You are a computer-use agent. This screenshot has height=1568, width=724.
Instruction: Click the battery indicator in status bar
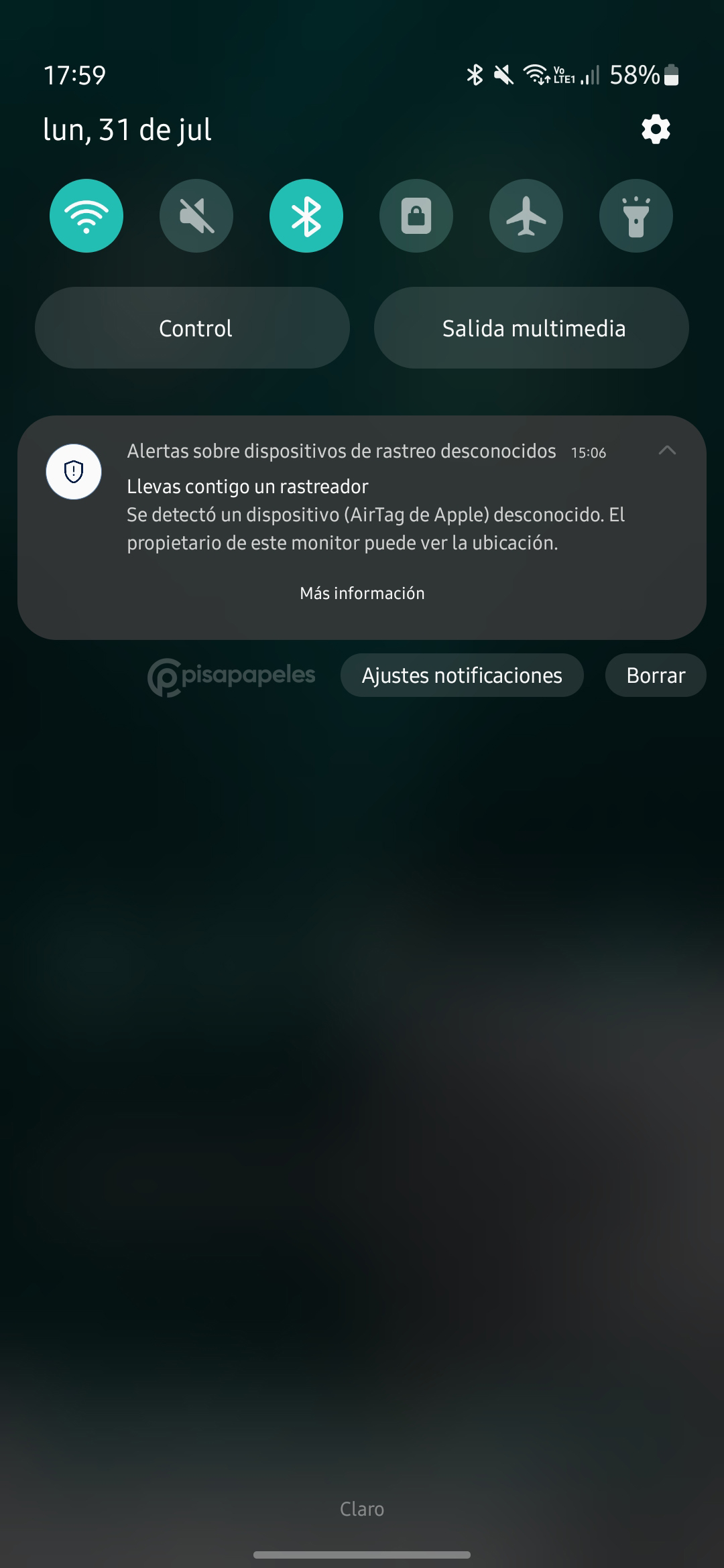(671, 76)
